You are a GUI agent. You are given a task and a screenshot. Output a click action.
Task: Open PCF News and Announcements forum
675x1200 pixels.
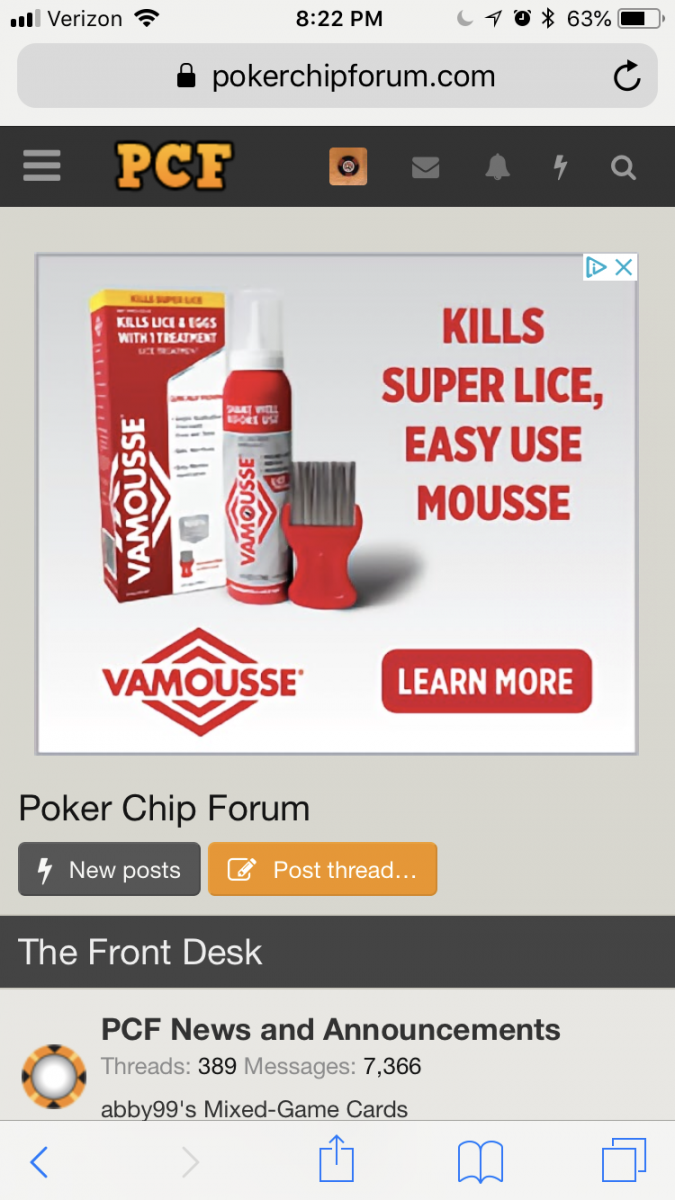point(330,1029)
